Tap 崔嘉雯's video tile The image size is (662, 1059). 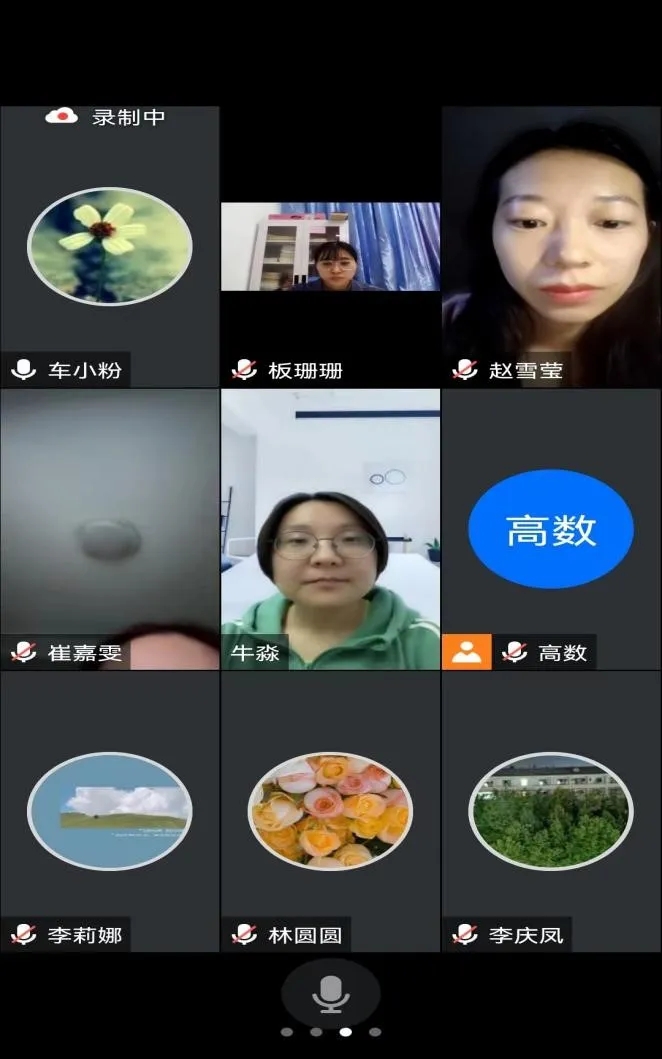pyautogui.click(x=109, y=528)
